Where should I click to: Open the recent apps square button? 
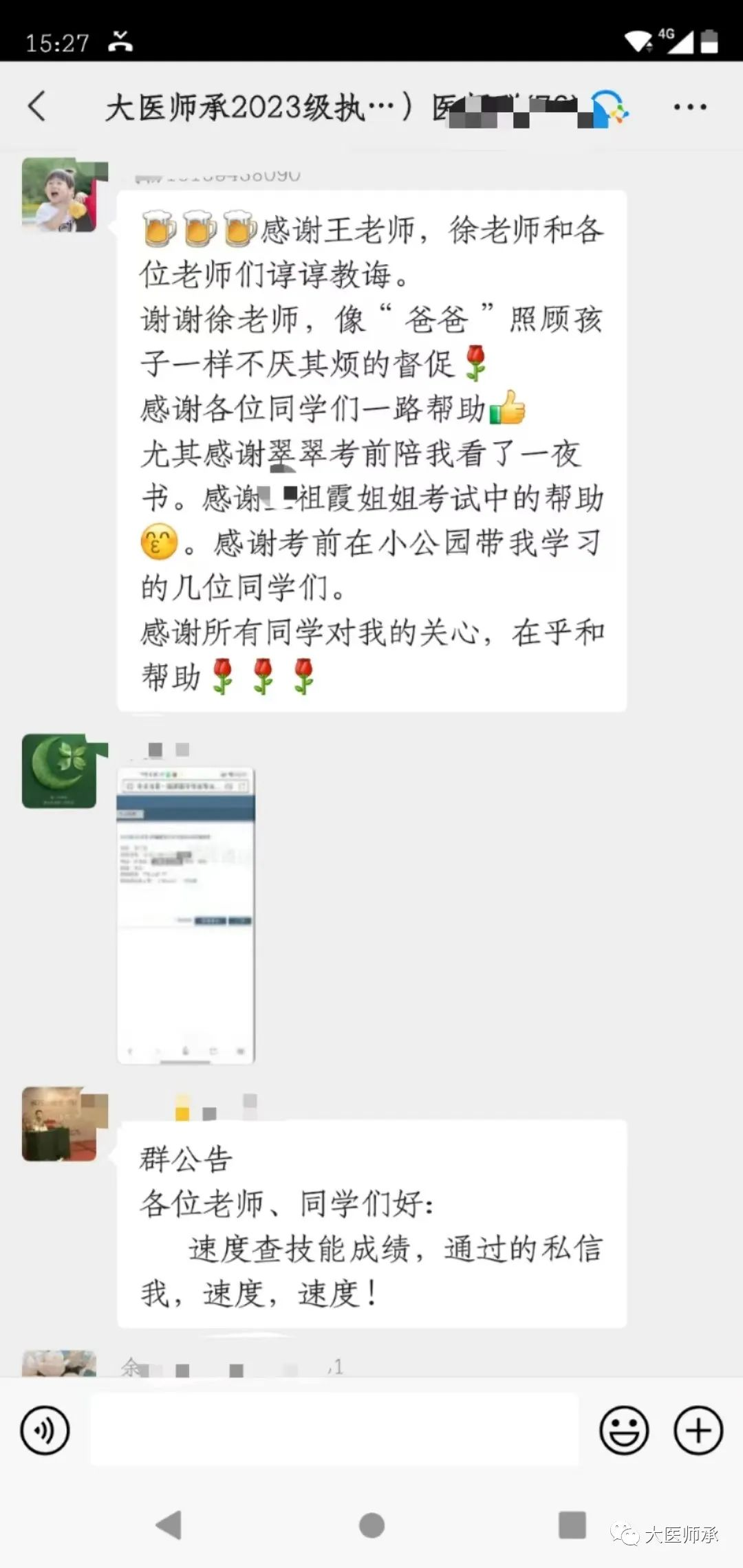tap(572, 1525)
